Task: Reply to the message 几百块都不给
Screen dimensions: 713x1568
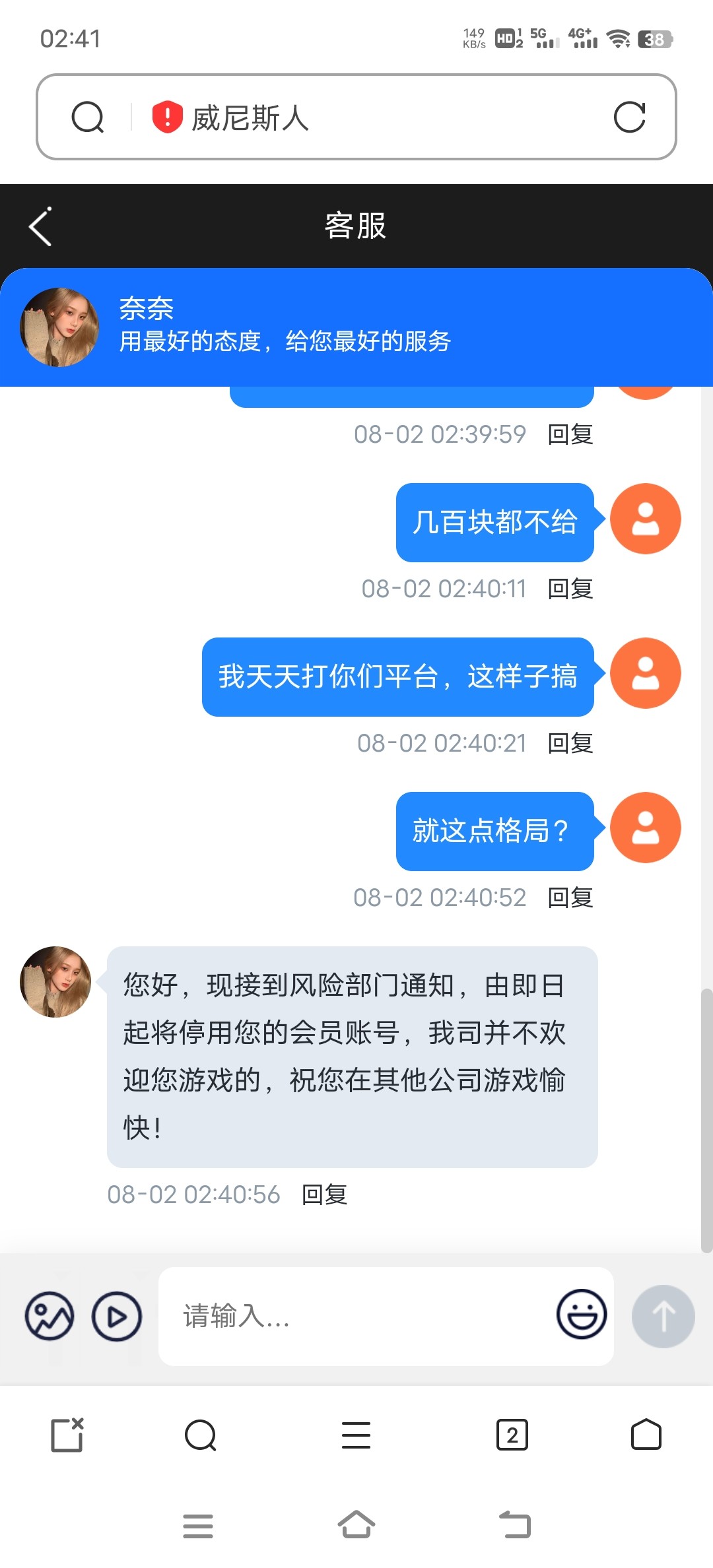Action: click(570, 589)
